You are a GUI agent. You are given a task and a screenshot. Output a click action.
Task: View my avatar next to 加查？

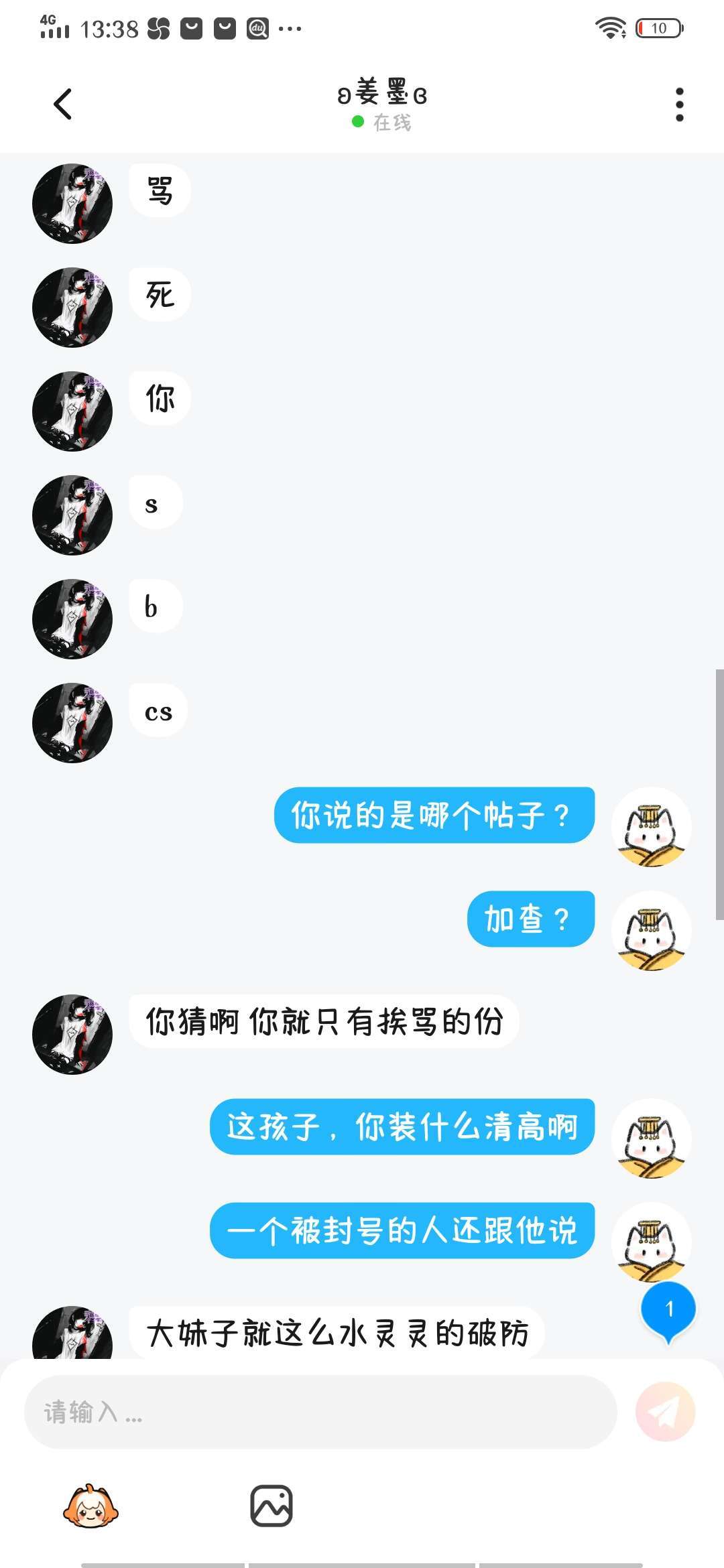tap(651, 931)
